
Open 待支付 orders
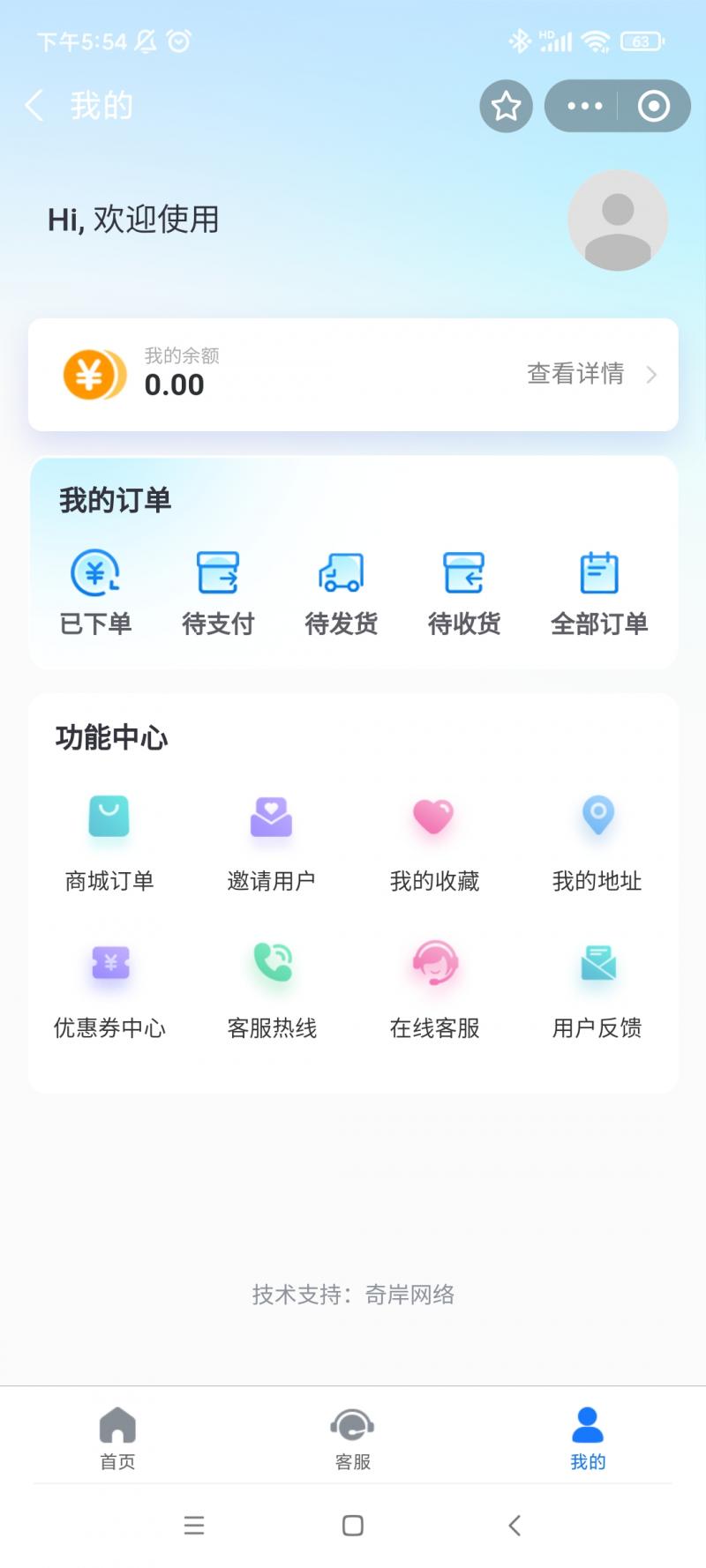pyautogui.click(x=218, y=593)
